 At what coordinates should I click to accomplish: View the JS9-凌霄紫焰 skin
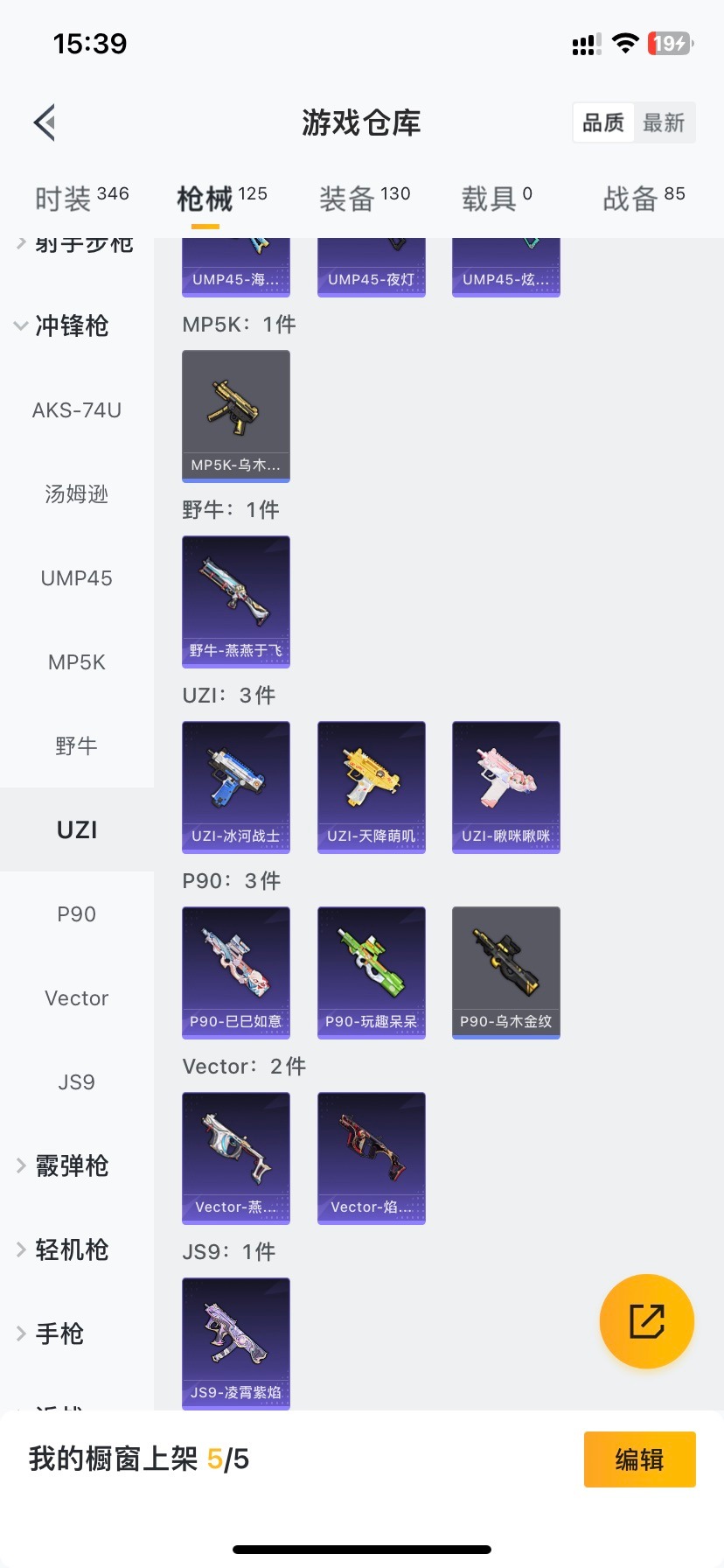(x=236, y=1343)
